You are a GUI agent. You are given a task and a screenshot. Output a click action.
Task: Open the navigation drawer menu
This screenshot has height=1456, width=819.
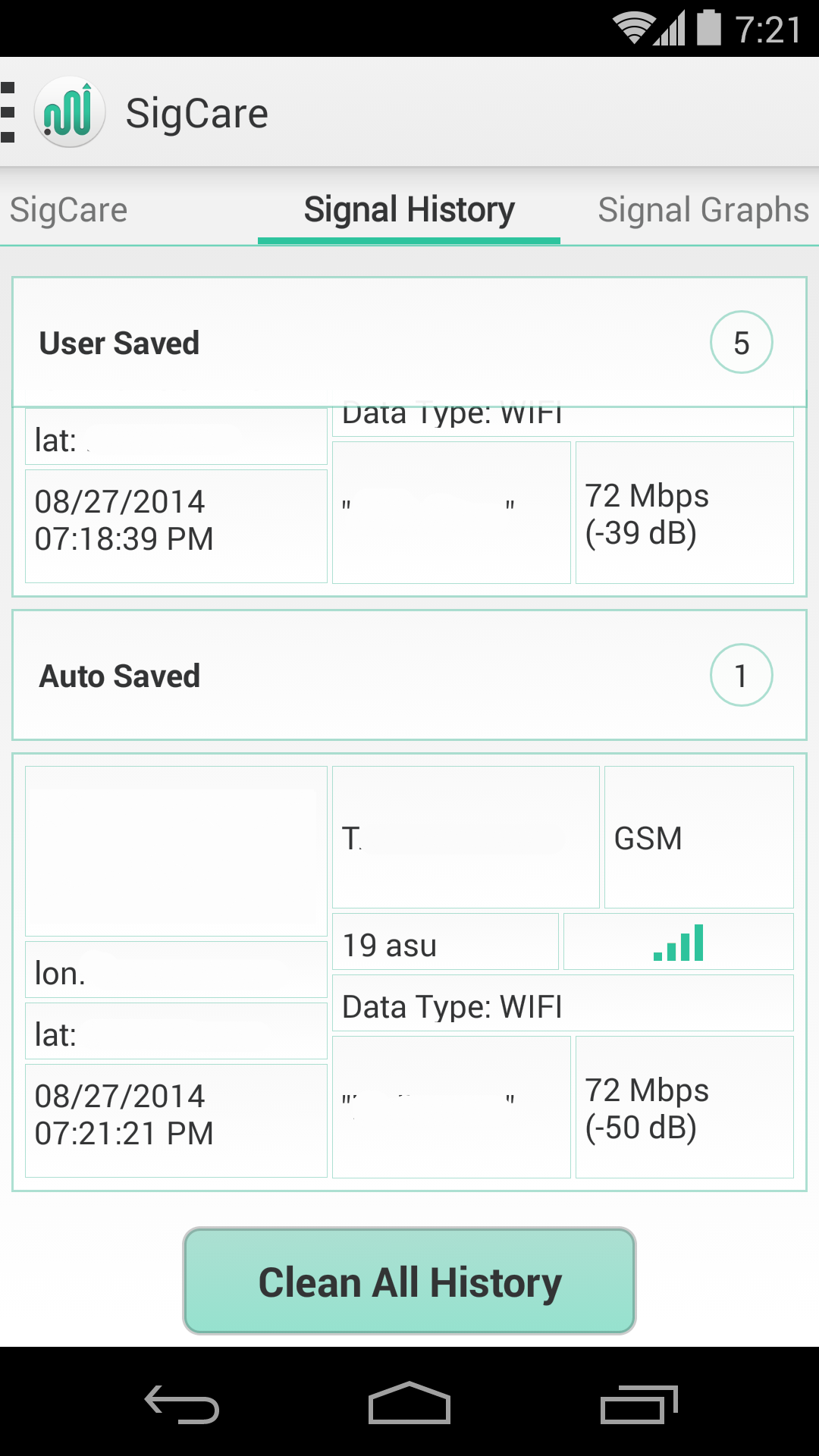click(x=11, y=113)
